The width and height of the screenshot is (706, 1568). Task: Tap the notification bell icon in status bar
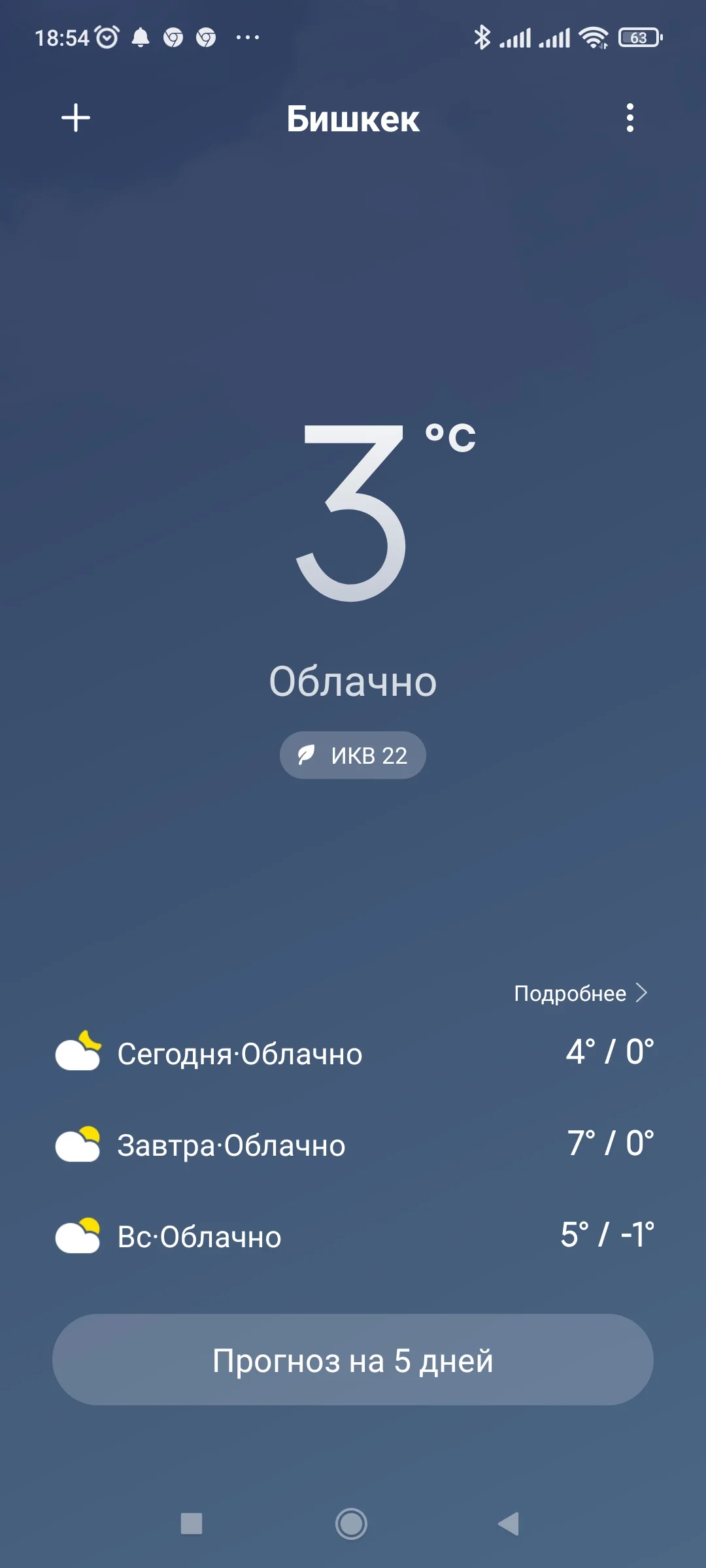(141, 37)
